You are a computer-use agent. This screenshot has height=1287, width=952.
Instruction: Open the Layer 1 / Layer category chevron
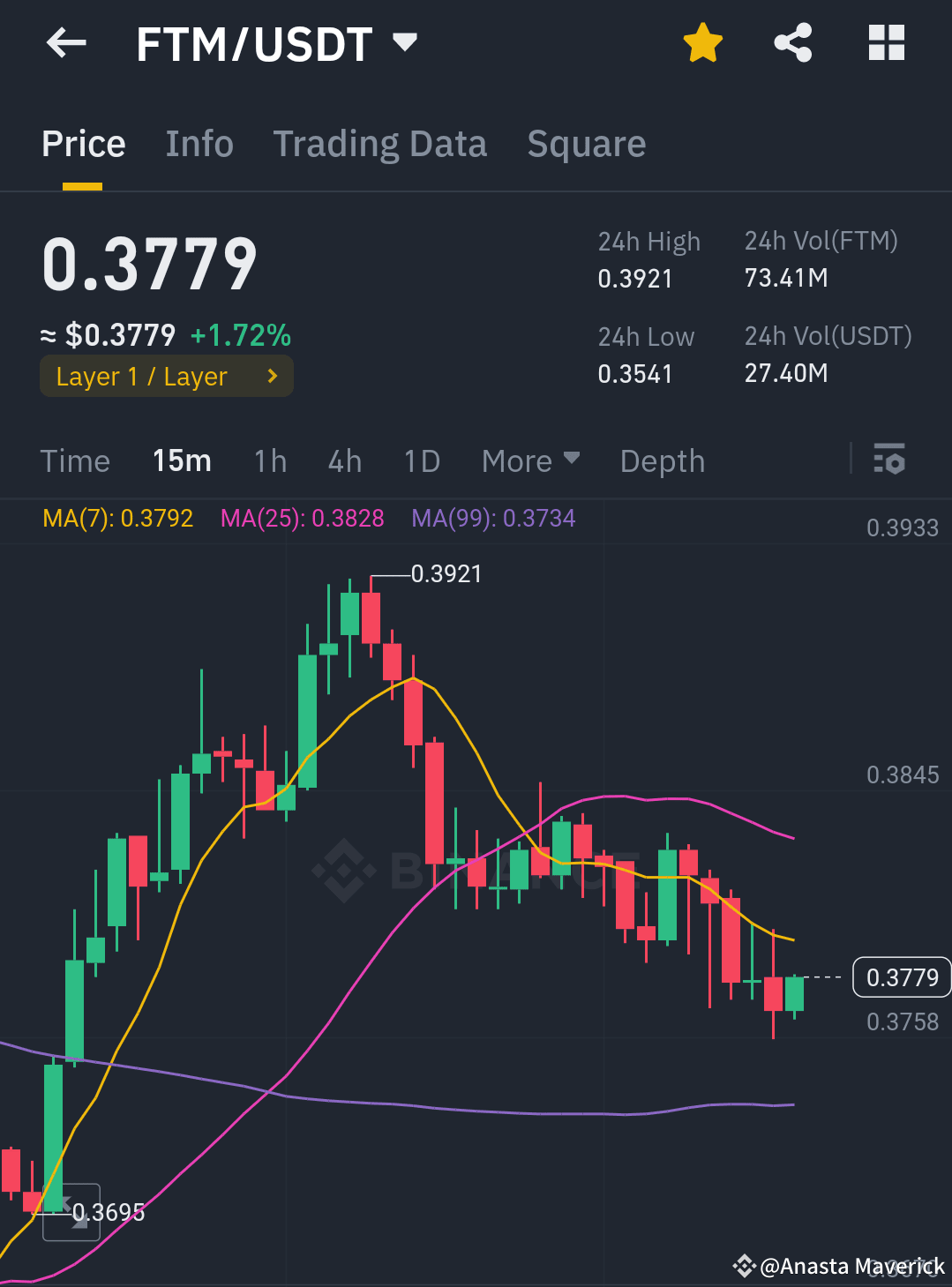271,376
